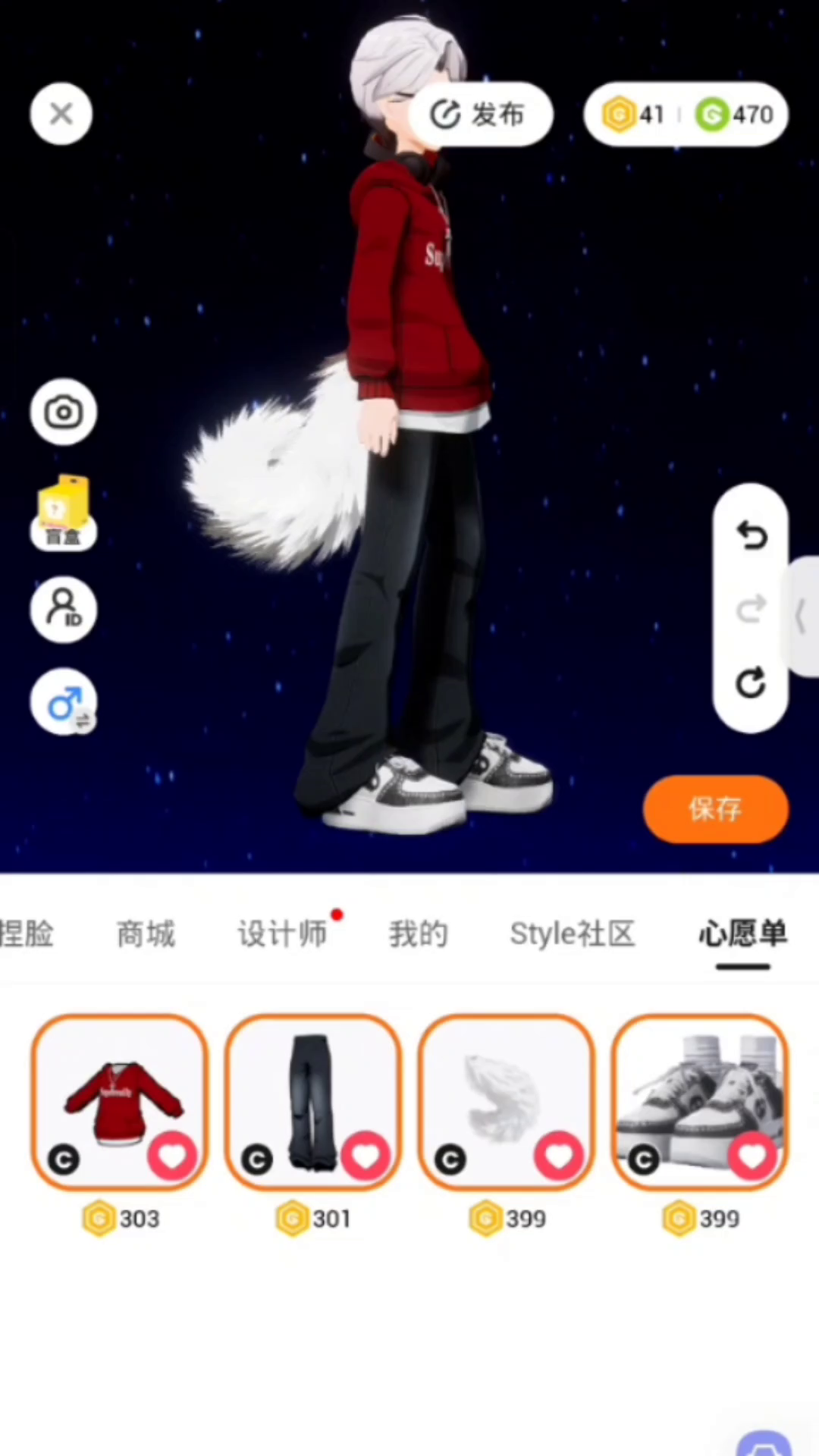Screen dimensions: 819x1456
Task: Open the avatar ID icon
Action: 64,609
